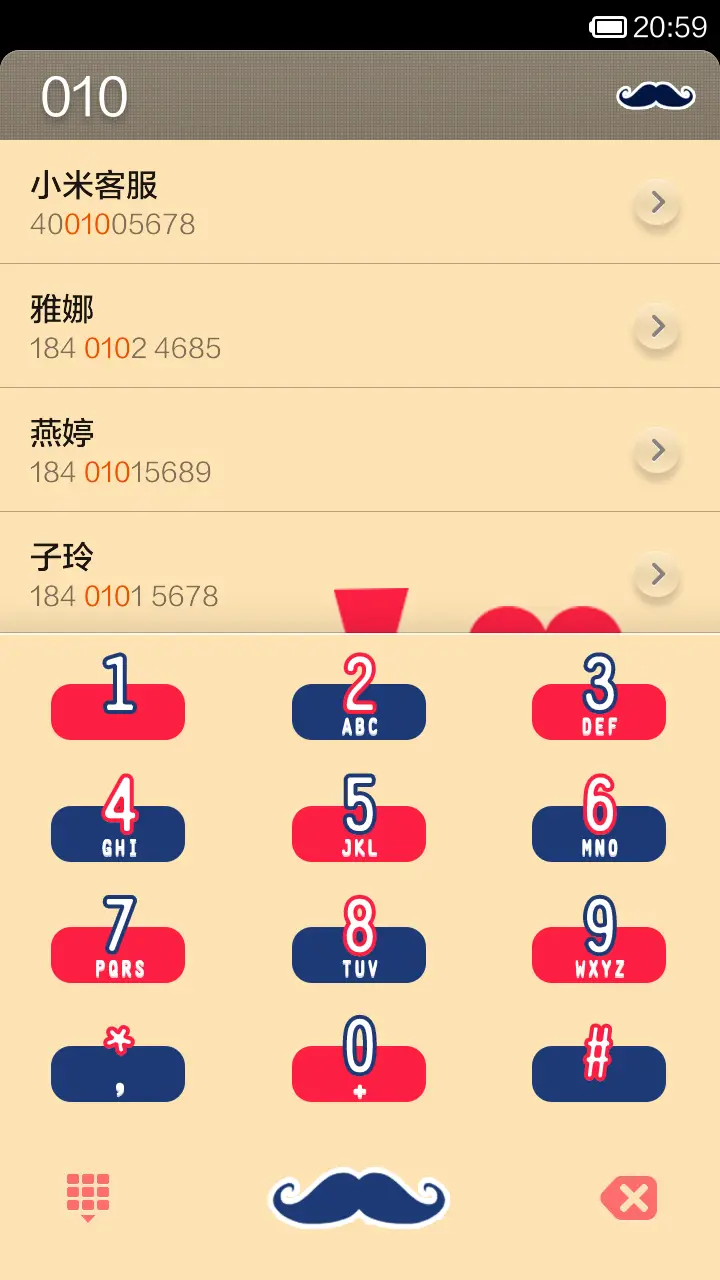The height and width of the screenshot is (1280, 720).
Task: Tap the backspace delete key
Action: click(629, 1198)
